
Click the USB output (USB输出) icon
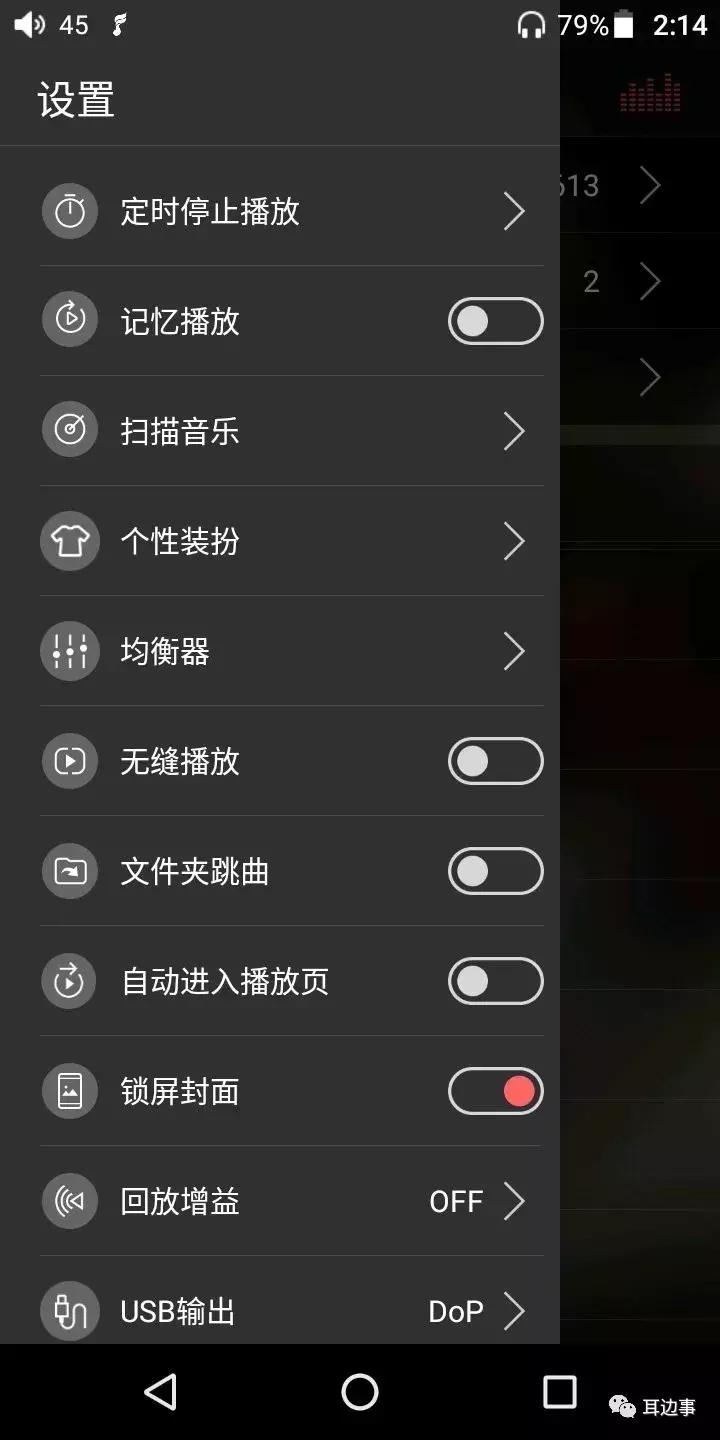pyautogui.click(x=69, y=1311)
